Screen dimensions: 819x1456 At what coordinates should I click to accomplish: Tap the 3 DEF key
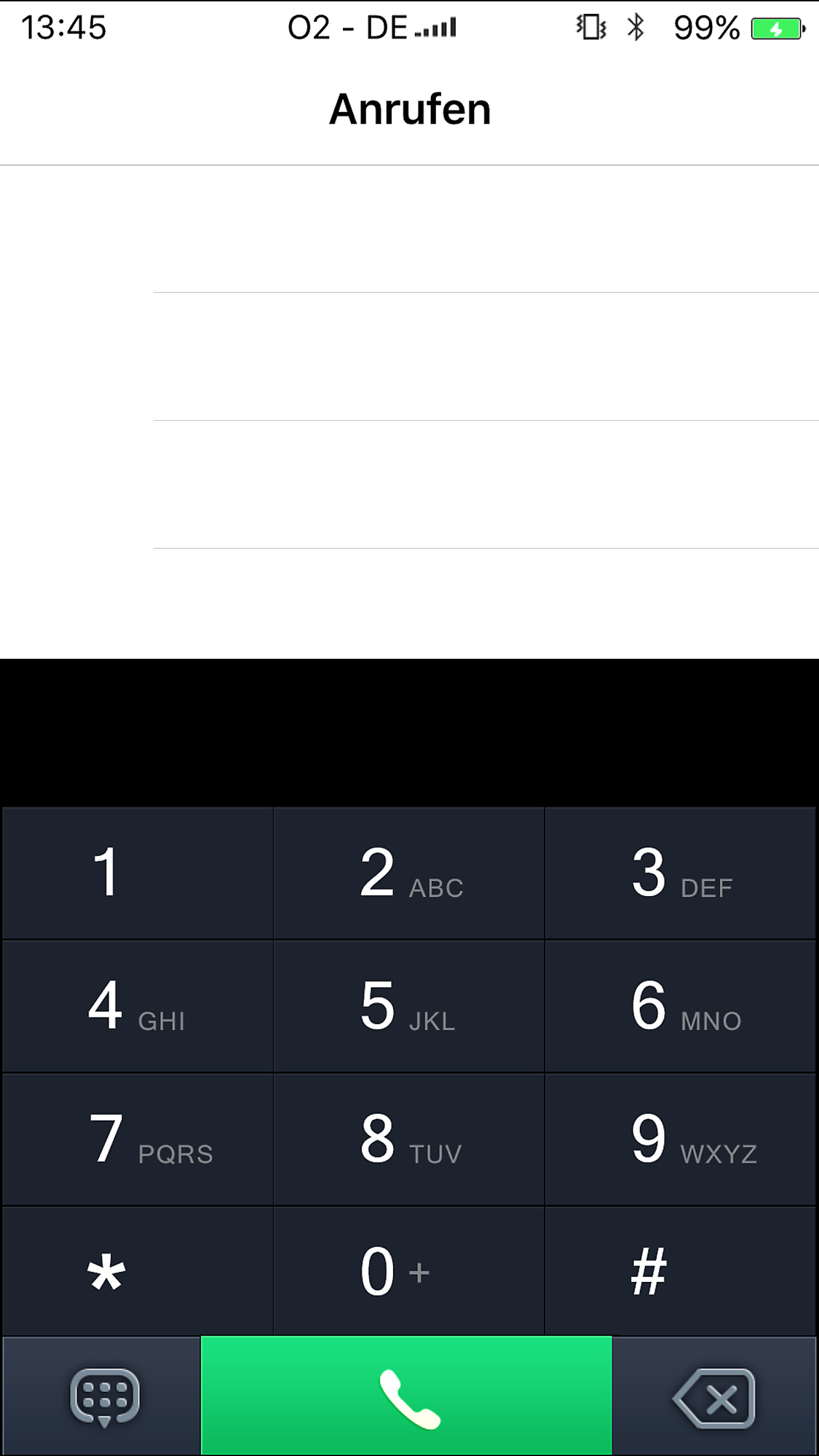(x=680, y=873)
